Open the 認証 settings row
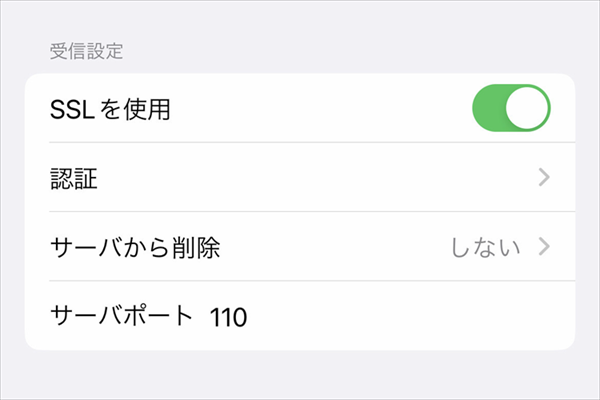The height and width of the screenshot is (400, 600). pyautogui.click(x=300, y=178)
